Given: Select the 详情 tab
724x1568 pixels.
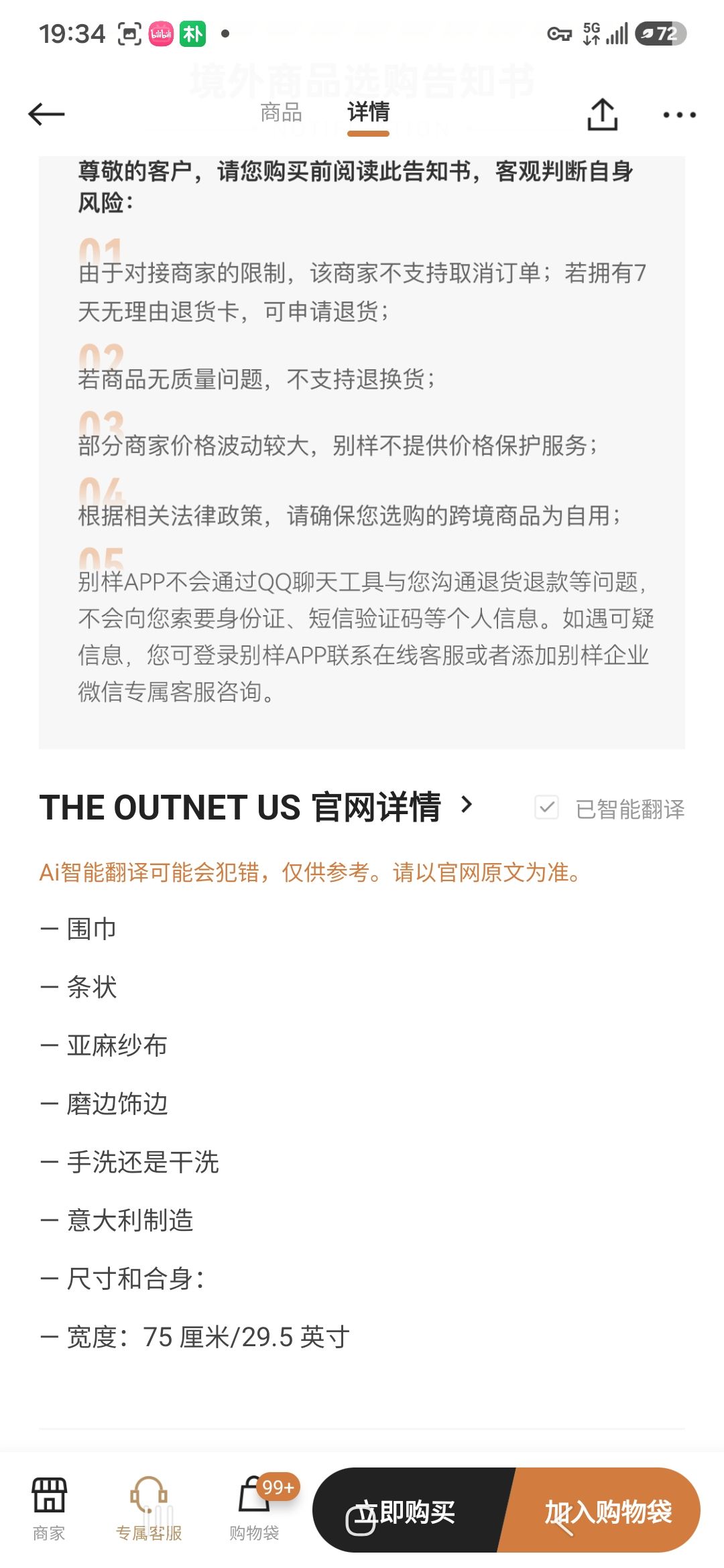Looking at the screenshot, I should [x=368, y=113].
